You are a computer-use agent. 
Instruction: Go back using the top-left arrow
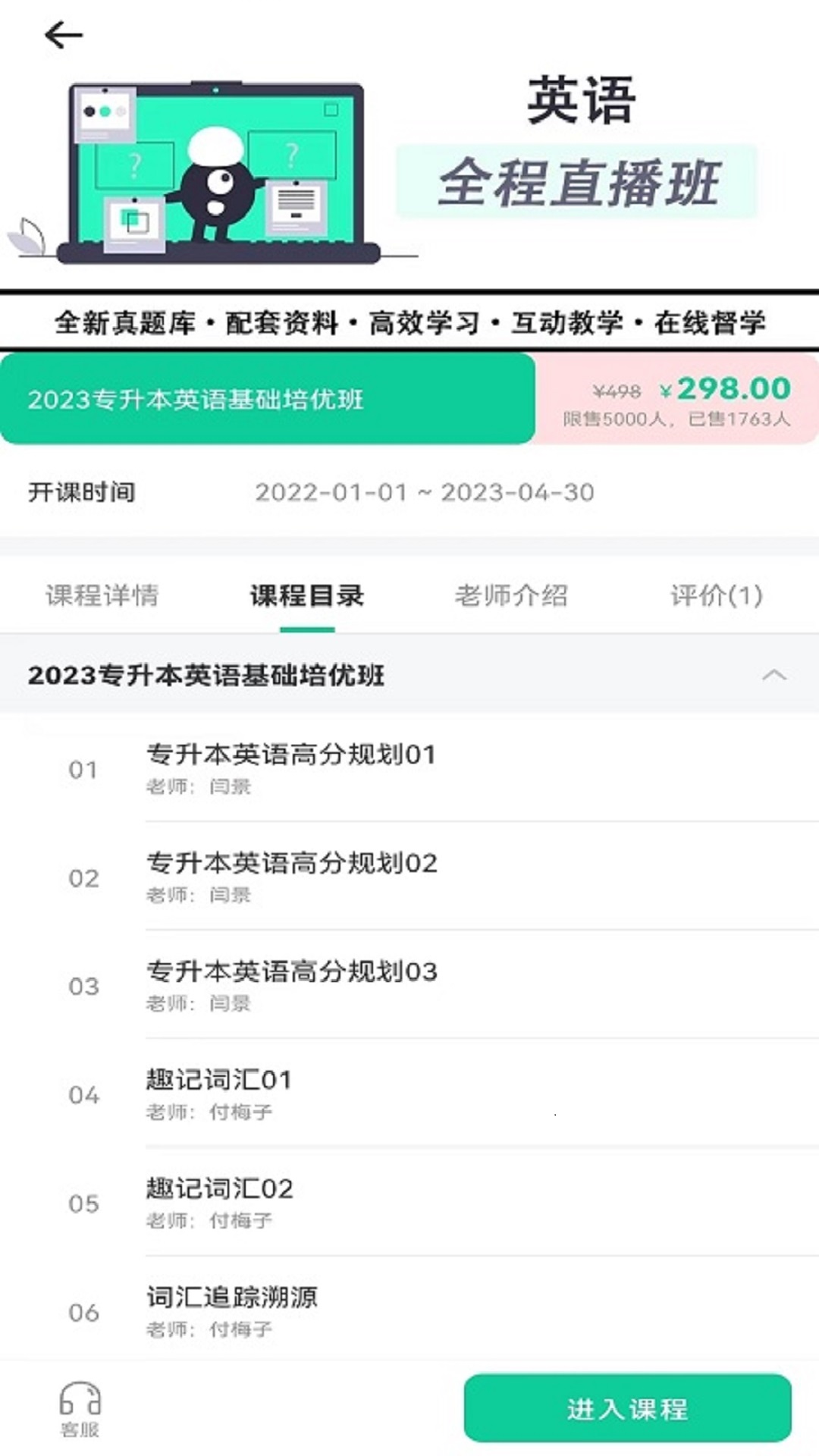coord(64,35)
